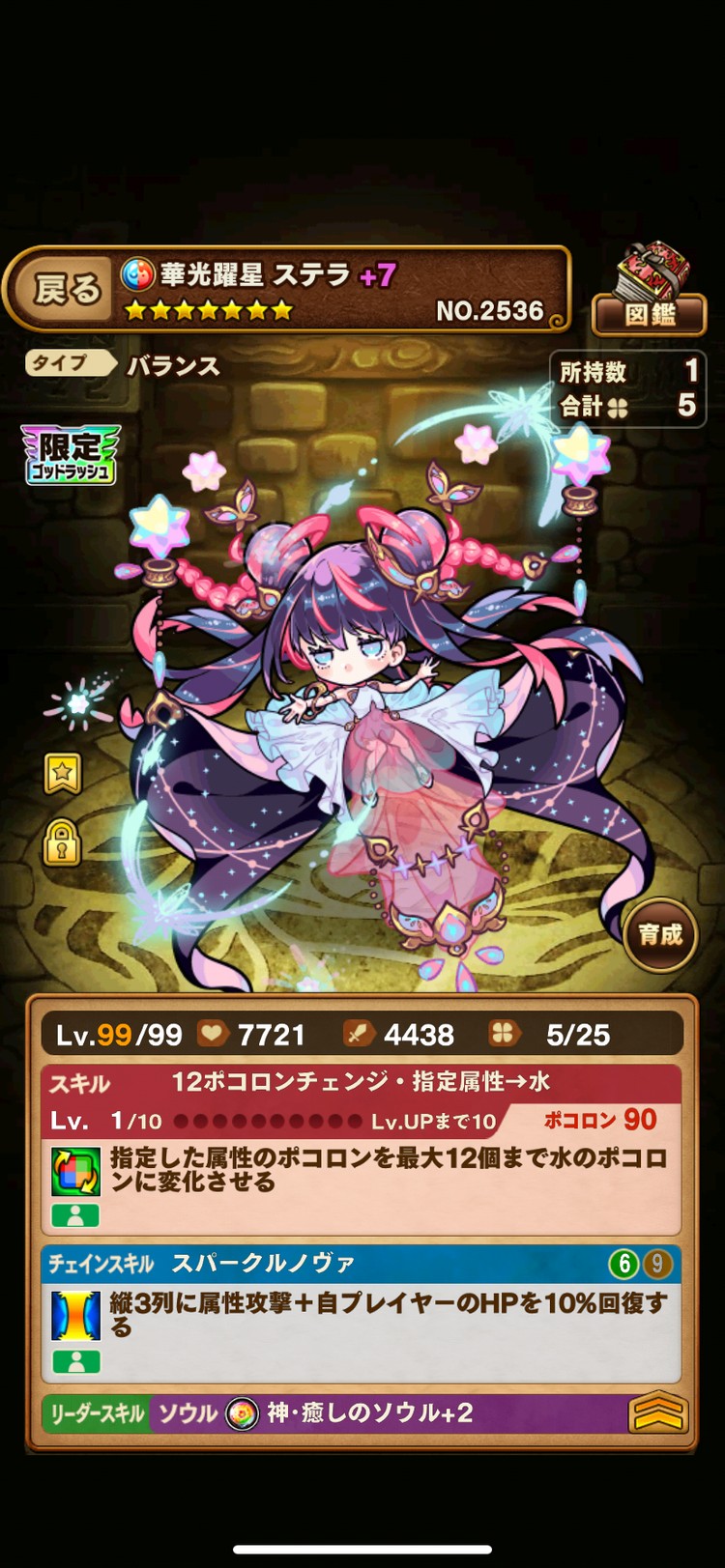
Task: Tap the 戻る back button
Action: click(x=66, y=289)
